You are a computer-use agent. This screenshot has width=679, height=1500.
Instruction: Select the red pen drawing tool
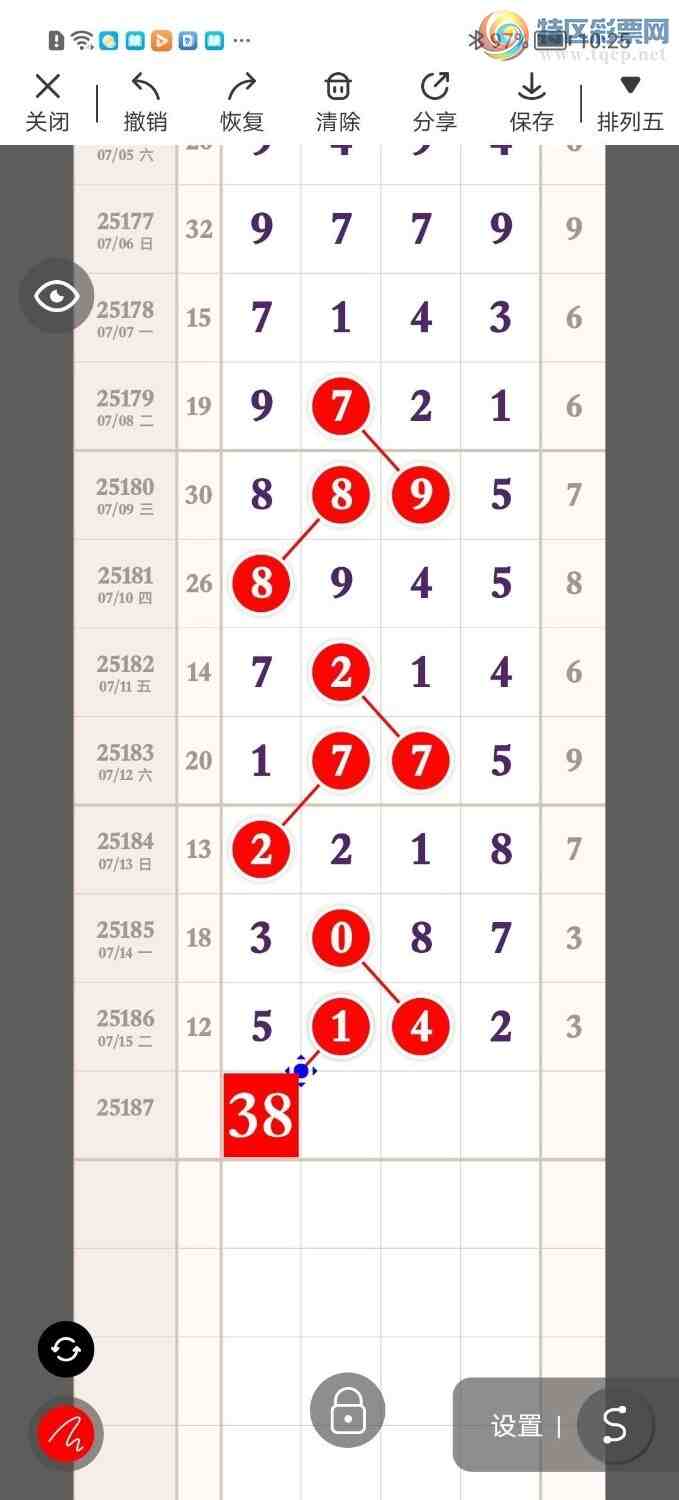point(66,1434)
